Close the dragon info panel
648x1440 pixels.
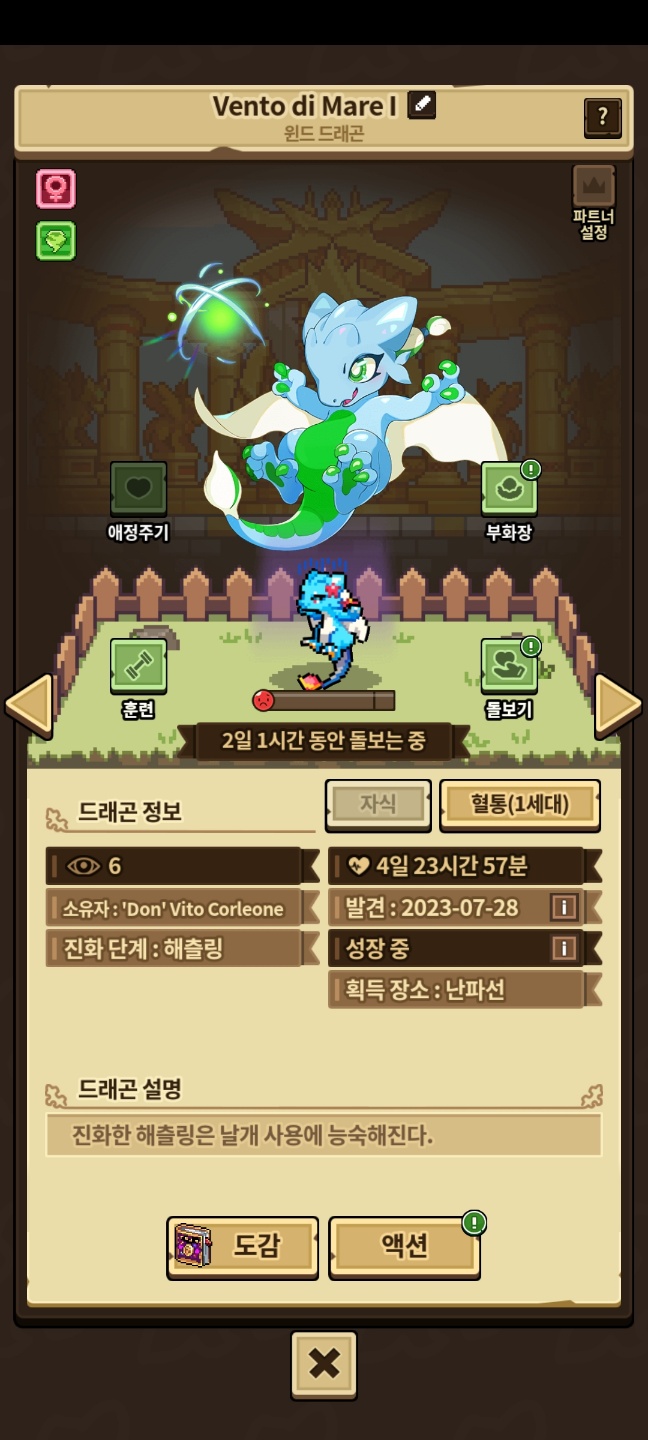pos(324,1364)
